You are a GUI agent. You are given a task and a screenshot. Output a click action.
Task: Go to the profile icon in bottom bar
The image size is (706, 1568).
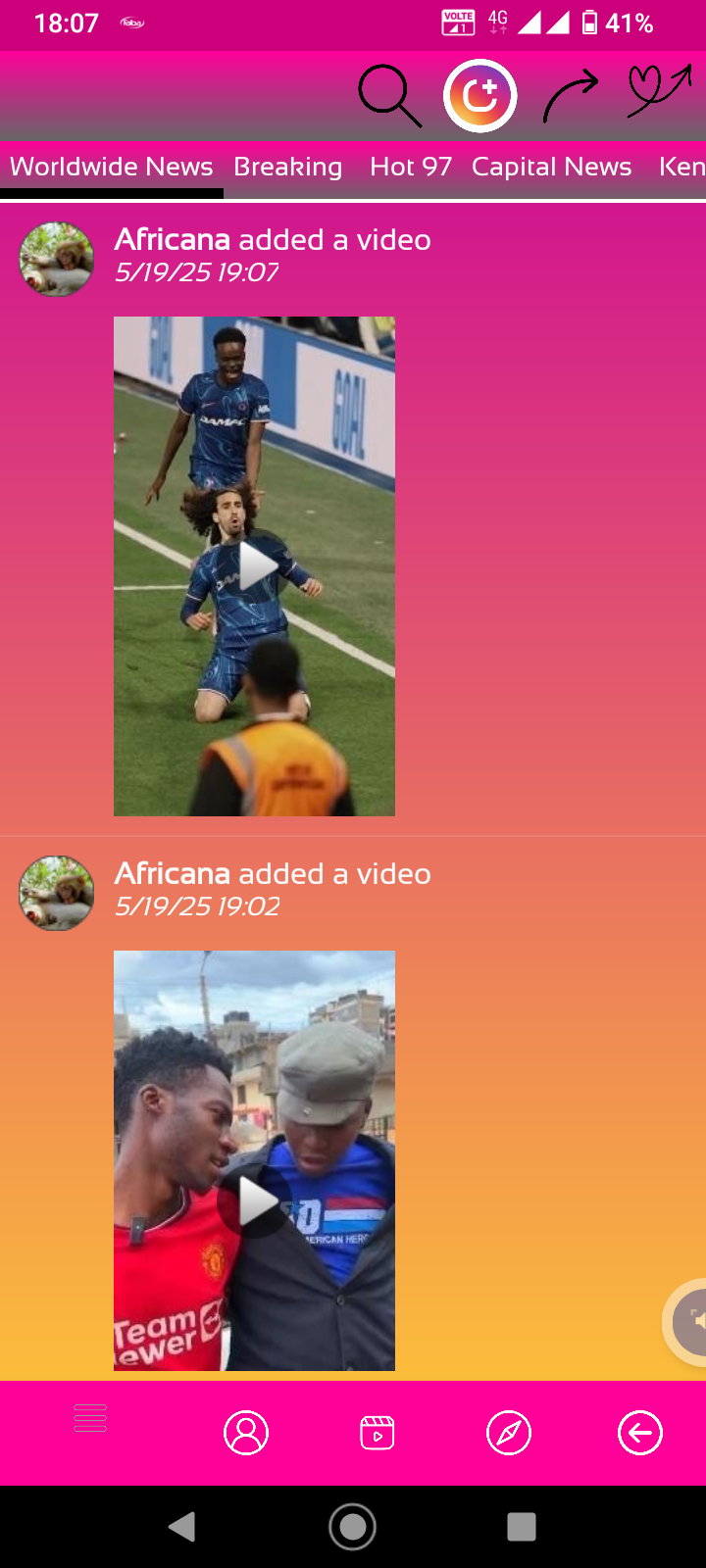pyautogui.click(x=246, y=1433)
